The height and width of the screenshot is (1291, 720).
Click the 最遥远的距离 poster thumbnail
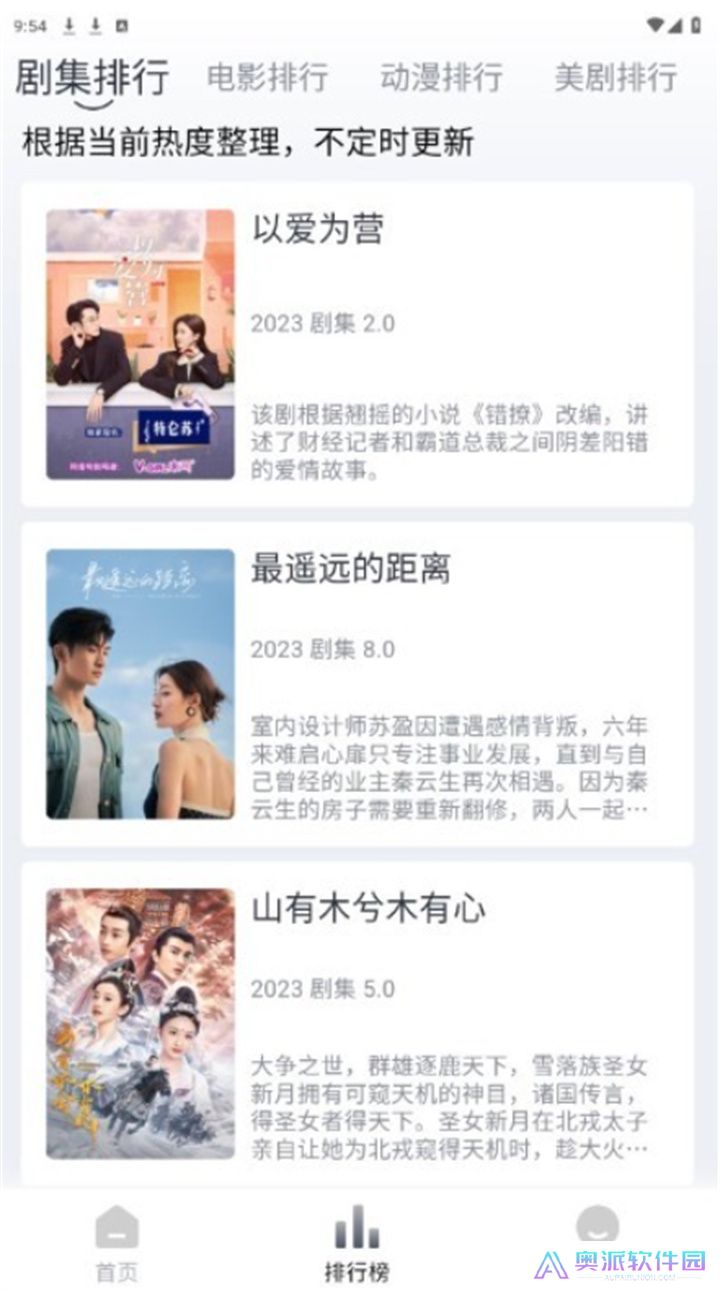pyautogui.click(x=142, y=683)
